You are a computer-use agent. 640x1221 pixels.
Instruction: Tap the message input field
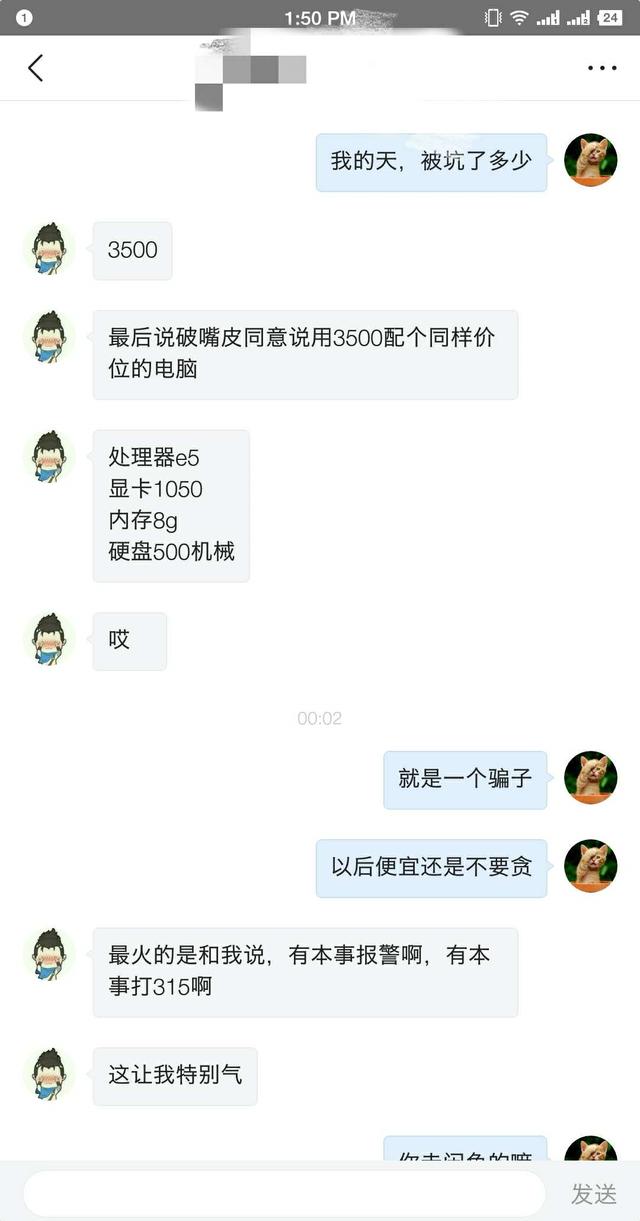click(x=284, y=1193)
